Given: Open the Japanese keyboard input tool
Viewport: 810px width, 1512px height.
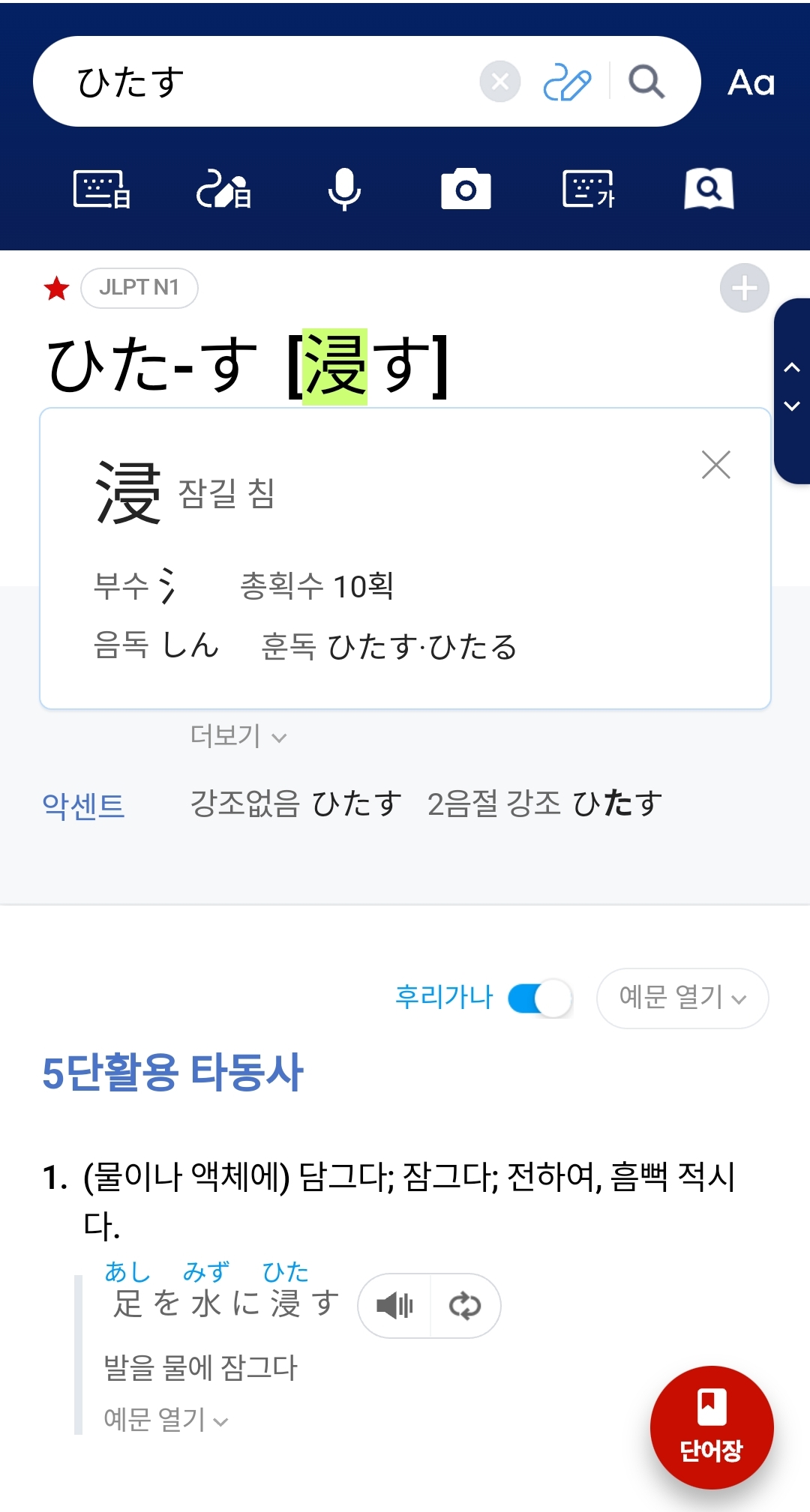Looking at the screenshot, I should pos(102,189).
